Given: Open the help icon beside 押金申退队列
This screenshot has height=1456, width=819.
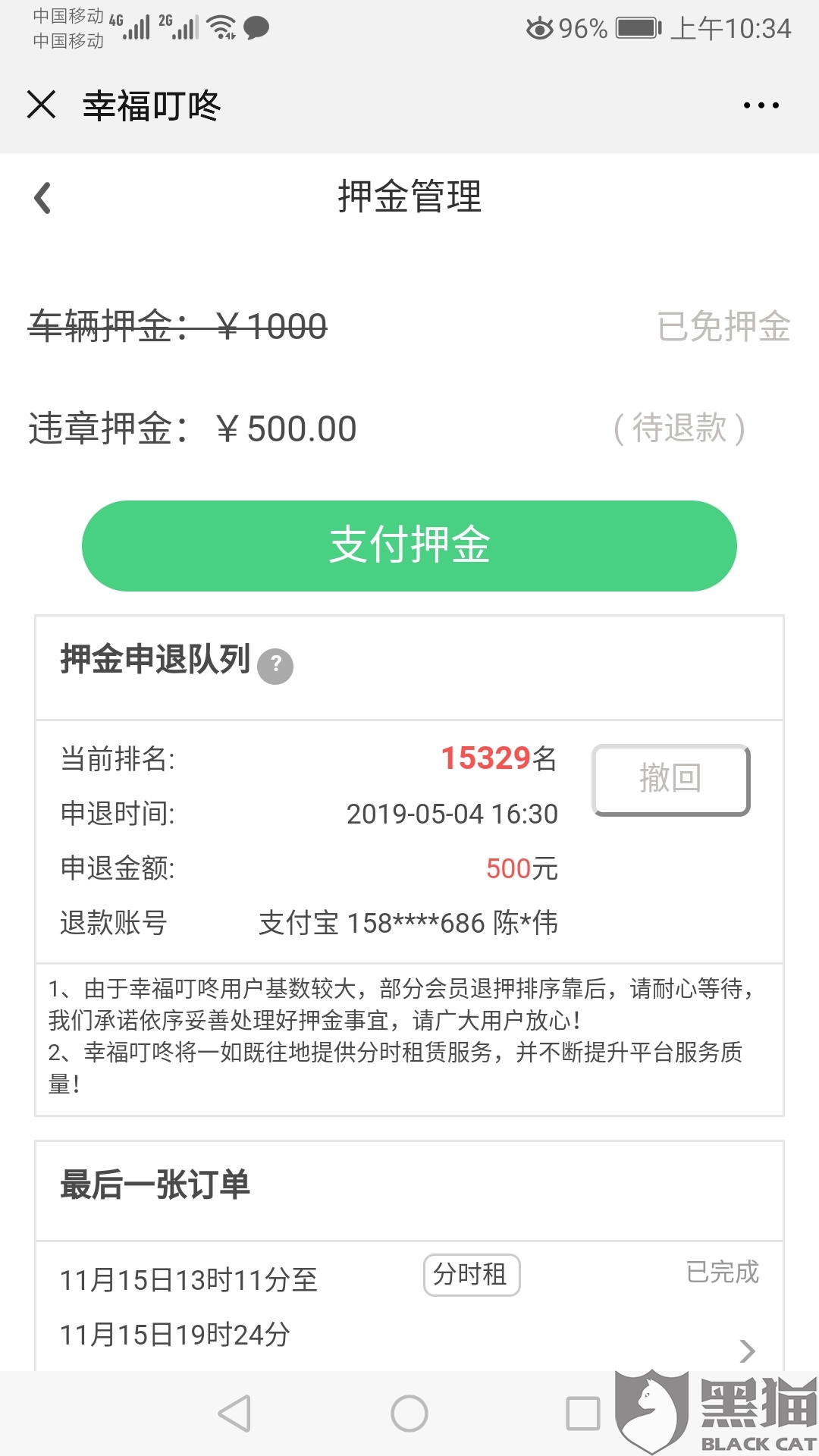Looking at the screenshot, I should [x=275, y=667].
